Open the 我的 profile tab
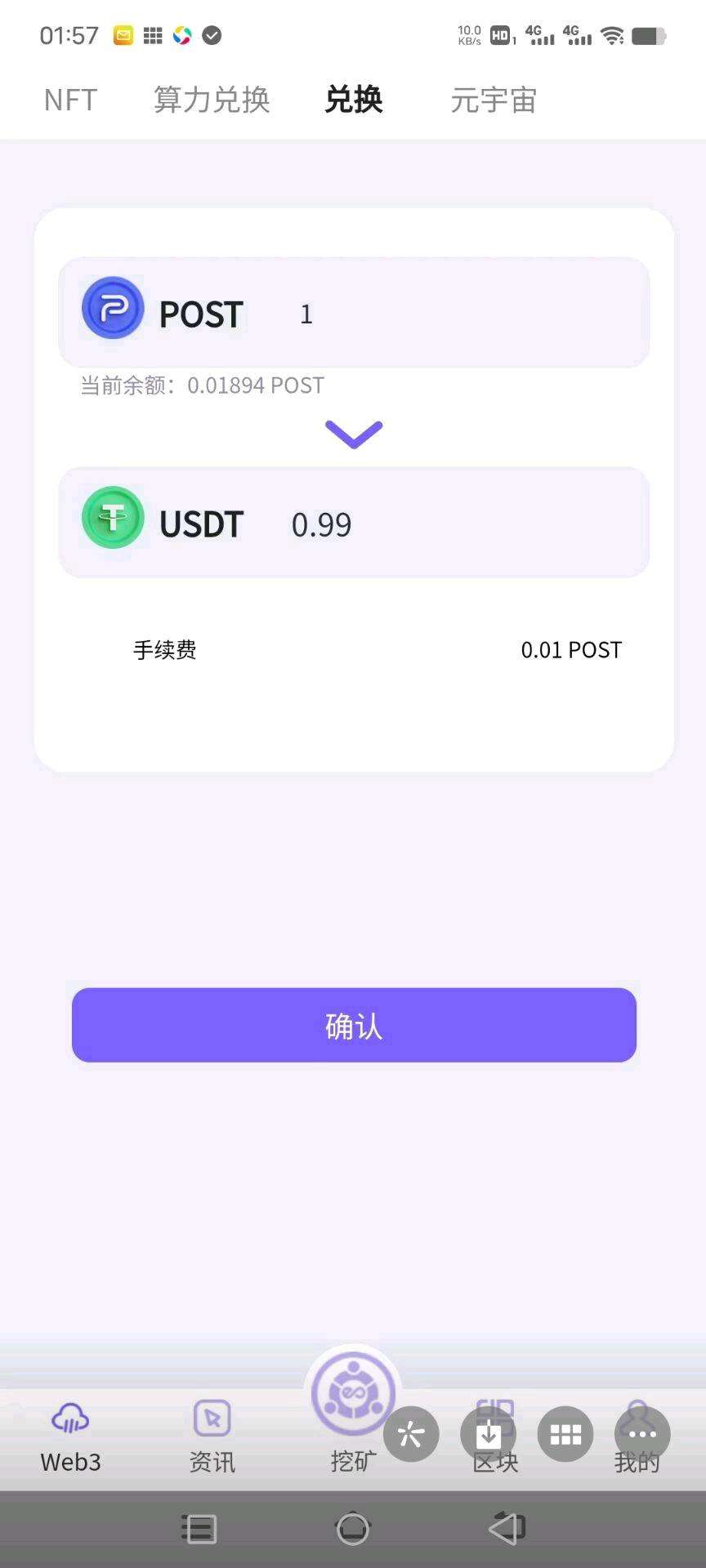The width and height of the screenshot is (706, 1568). [637, 1462]
